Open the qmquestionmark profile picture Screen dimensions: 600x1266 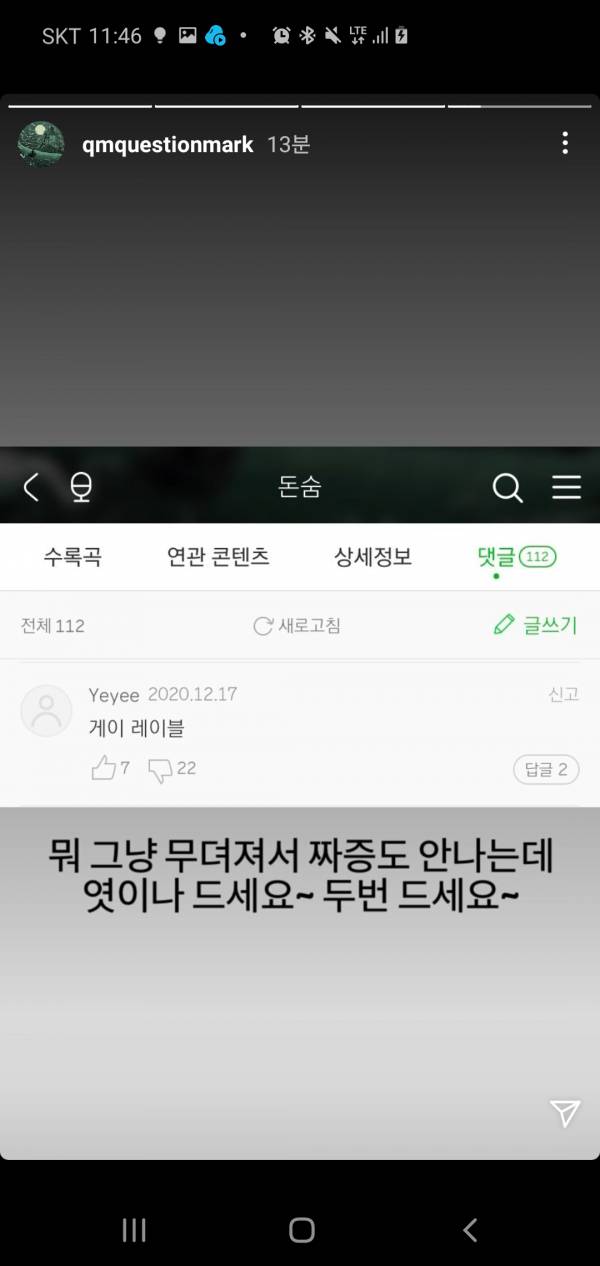pyautogui.click(x=42, y=145)
